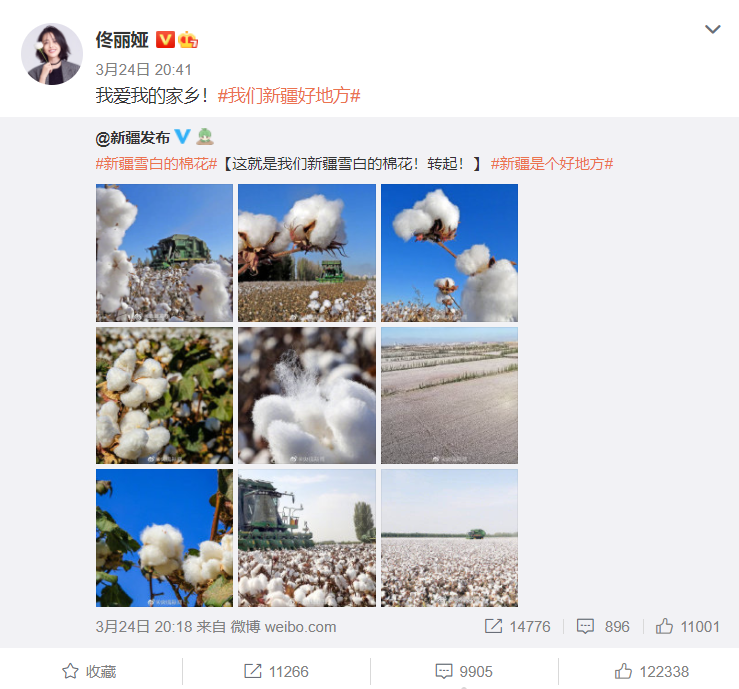View the aerial cotton field photo
739x689 pixels.
point(449,395)
